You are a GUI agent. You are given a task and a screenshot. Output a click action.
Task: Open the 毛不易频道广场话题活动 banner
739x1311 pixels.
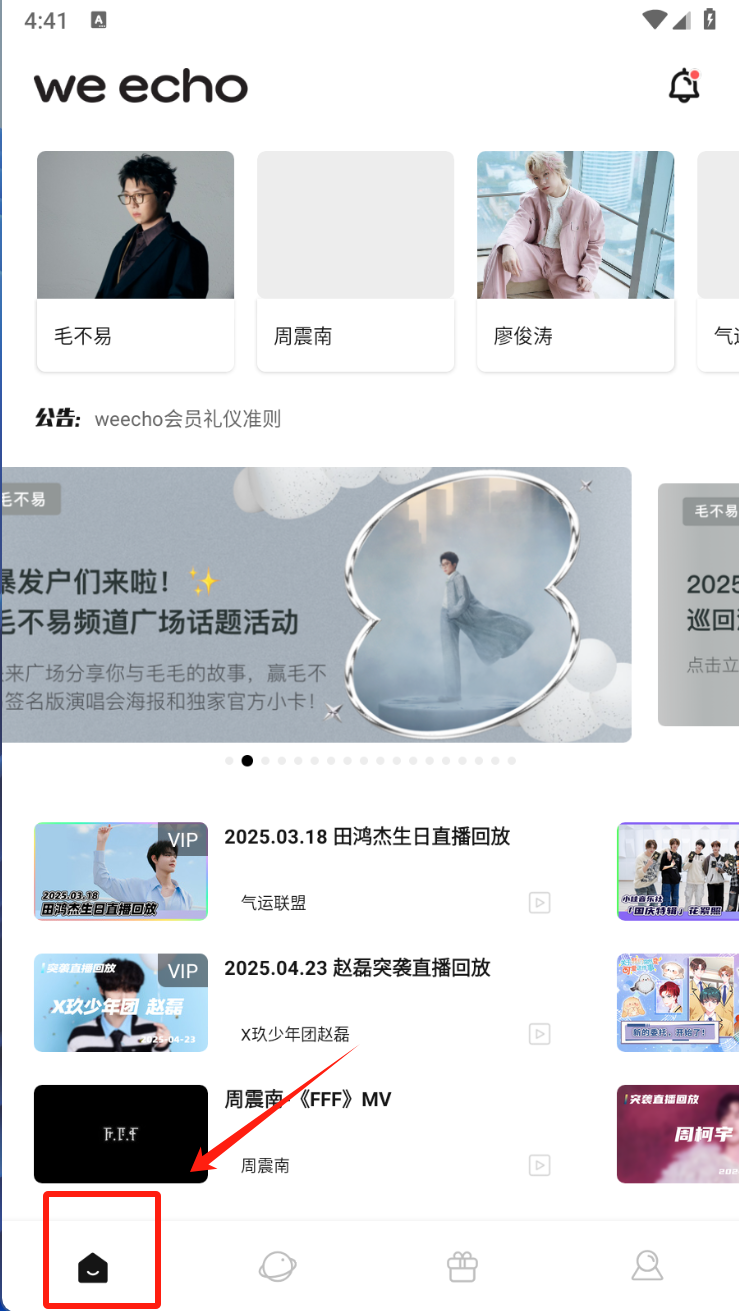tap(316, 604)
